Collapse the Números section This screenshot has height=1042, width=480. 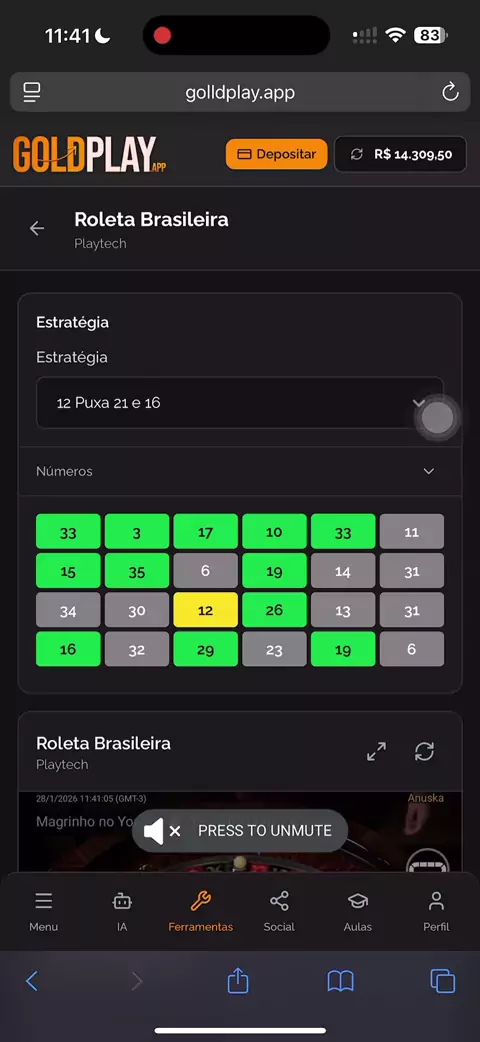tap(429, 471)
